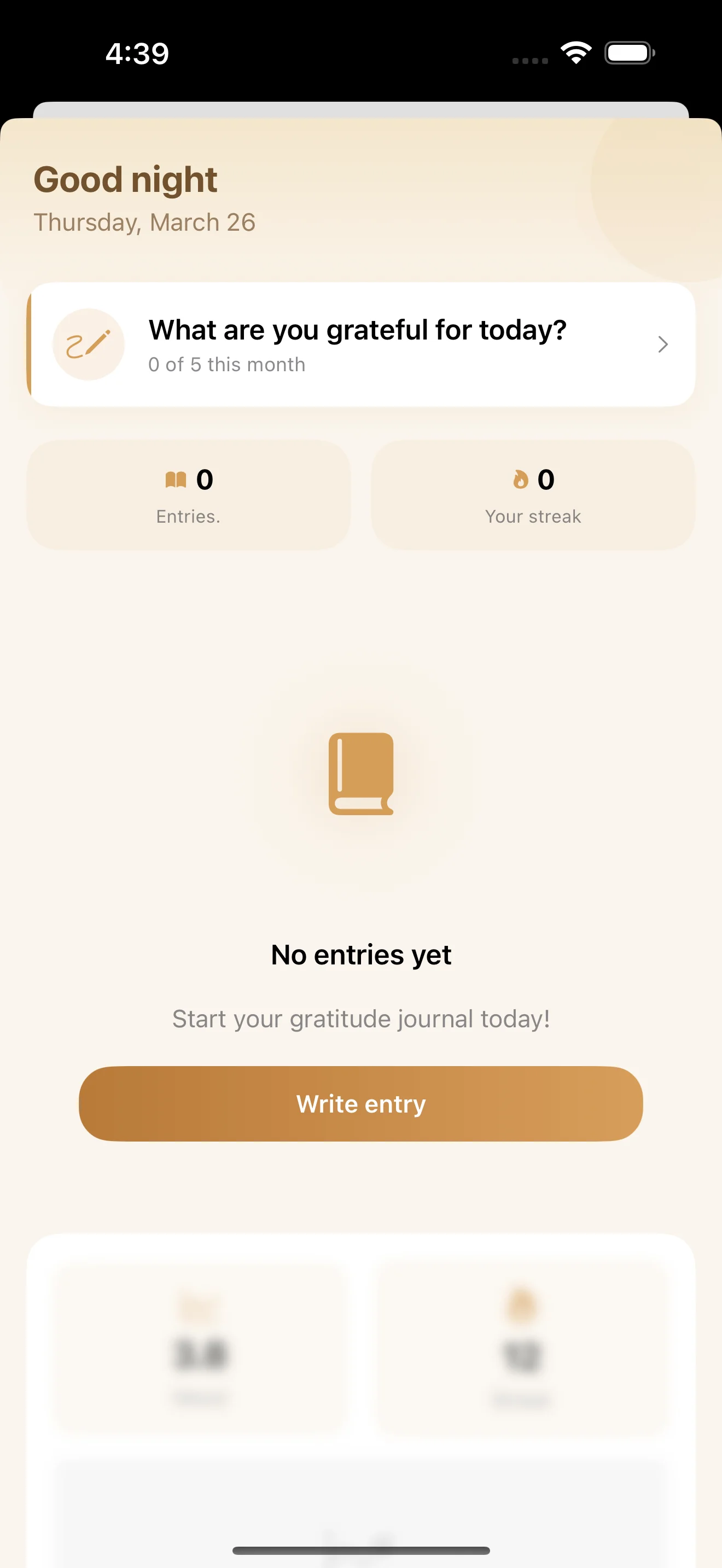Select the Entries stat card
This screenshot has height=1568, width=722.
tap(188, 494)
